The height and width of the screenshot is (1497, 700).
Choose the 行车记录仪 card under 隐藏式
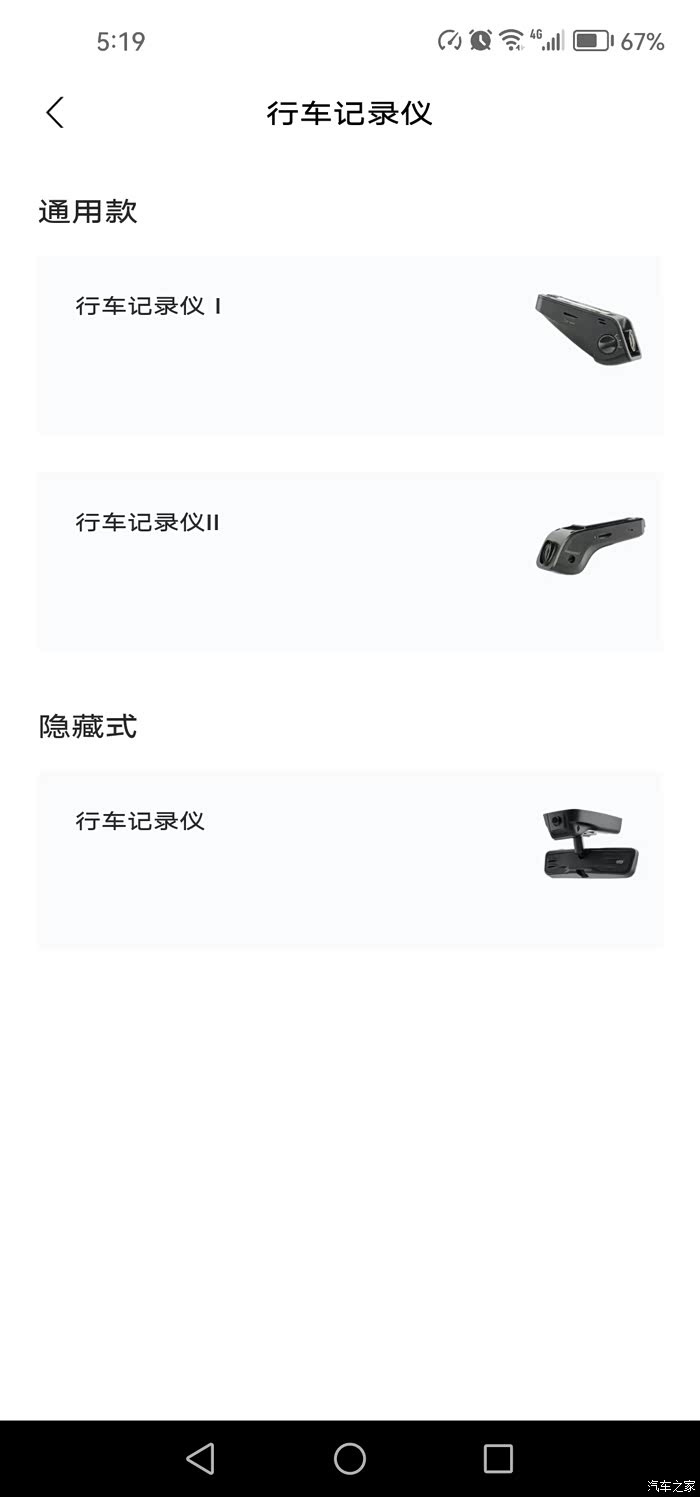click(349, 860)
